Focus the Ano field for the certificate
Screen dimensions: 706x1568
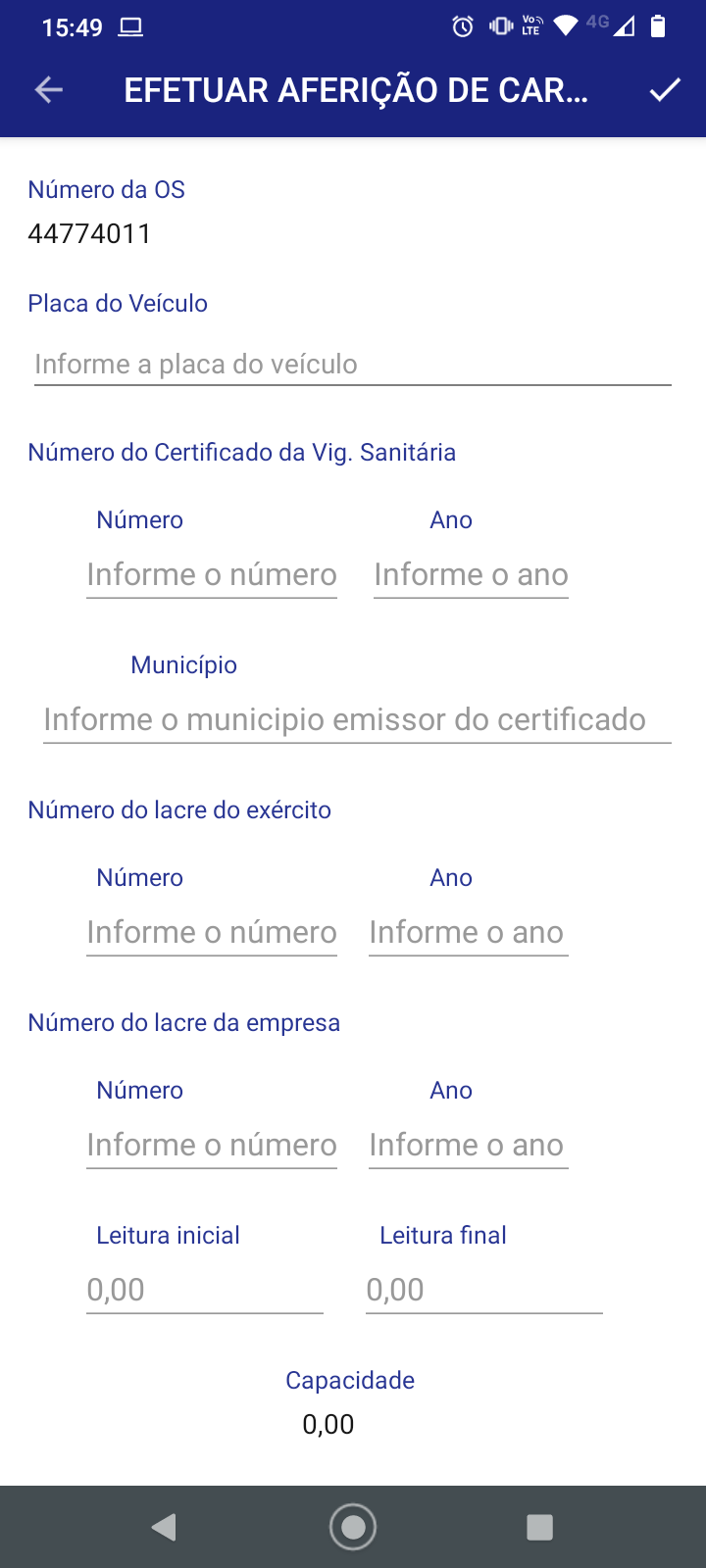coord(469,574)
